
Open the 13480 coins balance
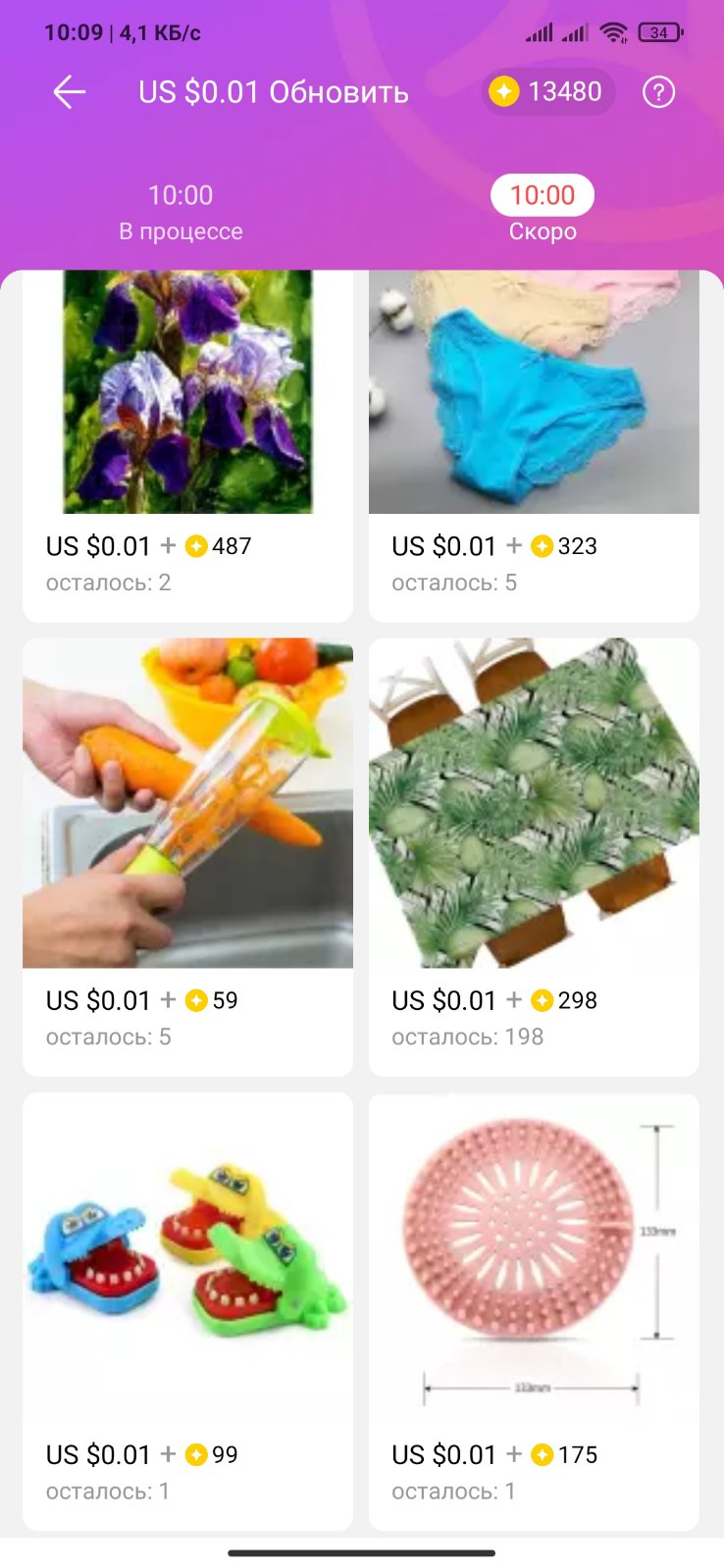click(x=548, y=92)
